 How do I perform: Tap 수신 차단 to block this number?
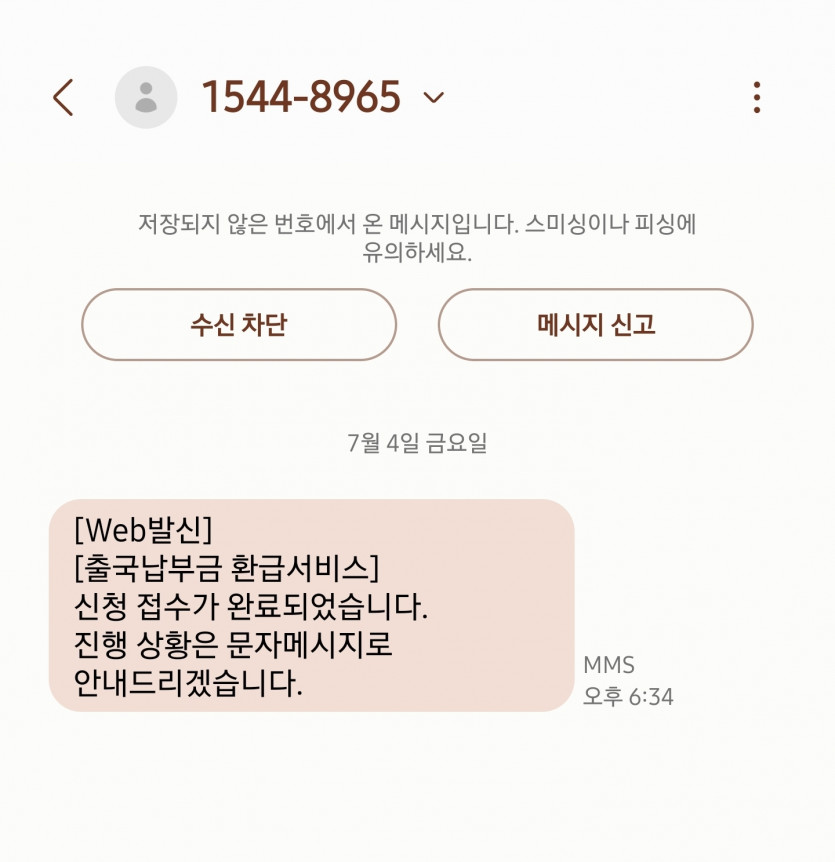pos(239,324)
